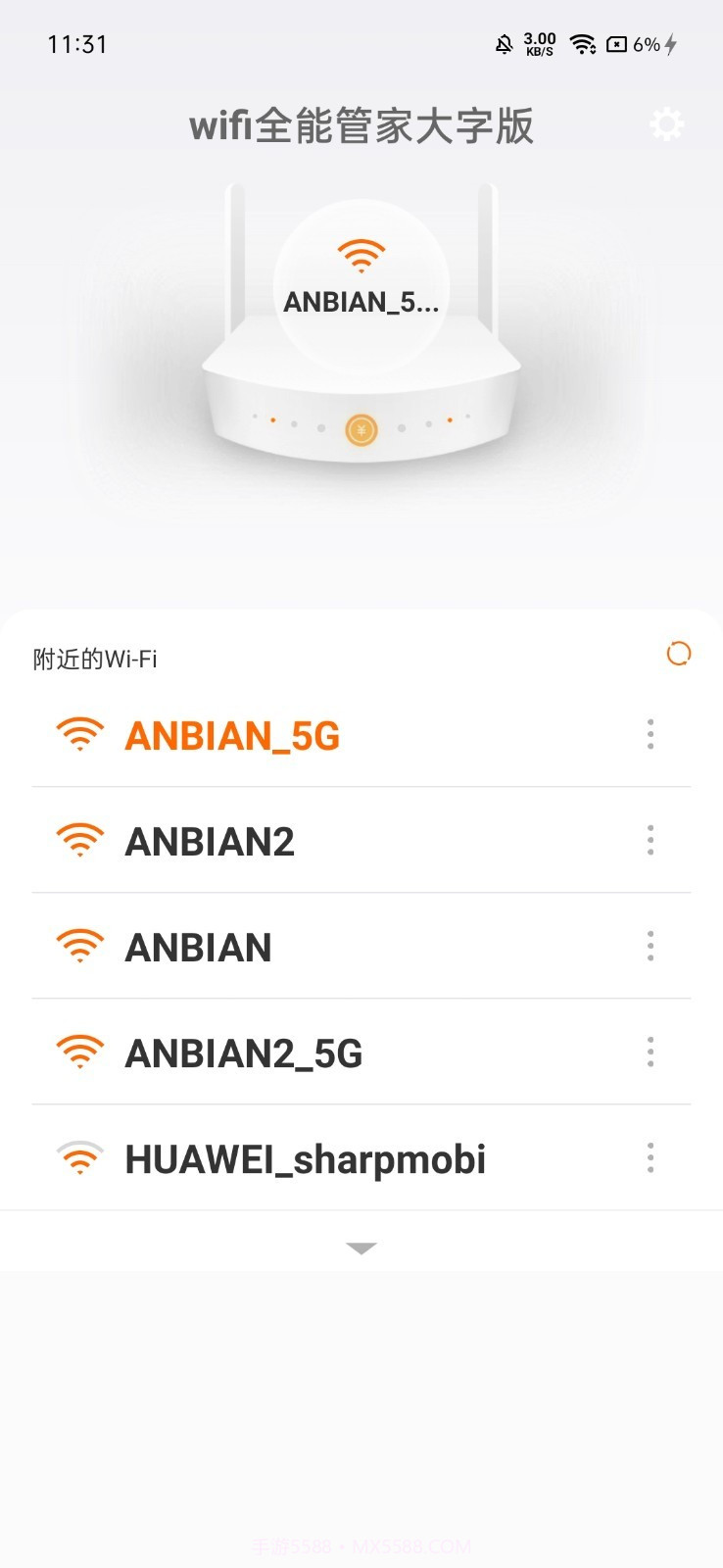The image size is (723, 1568).
Task: Refresh the nearby Wi-Fi list
Action: coord(678,654)
